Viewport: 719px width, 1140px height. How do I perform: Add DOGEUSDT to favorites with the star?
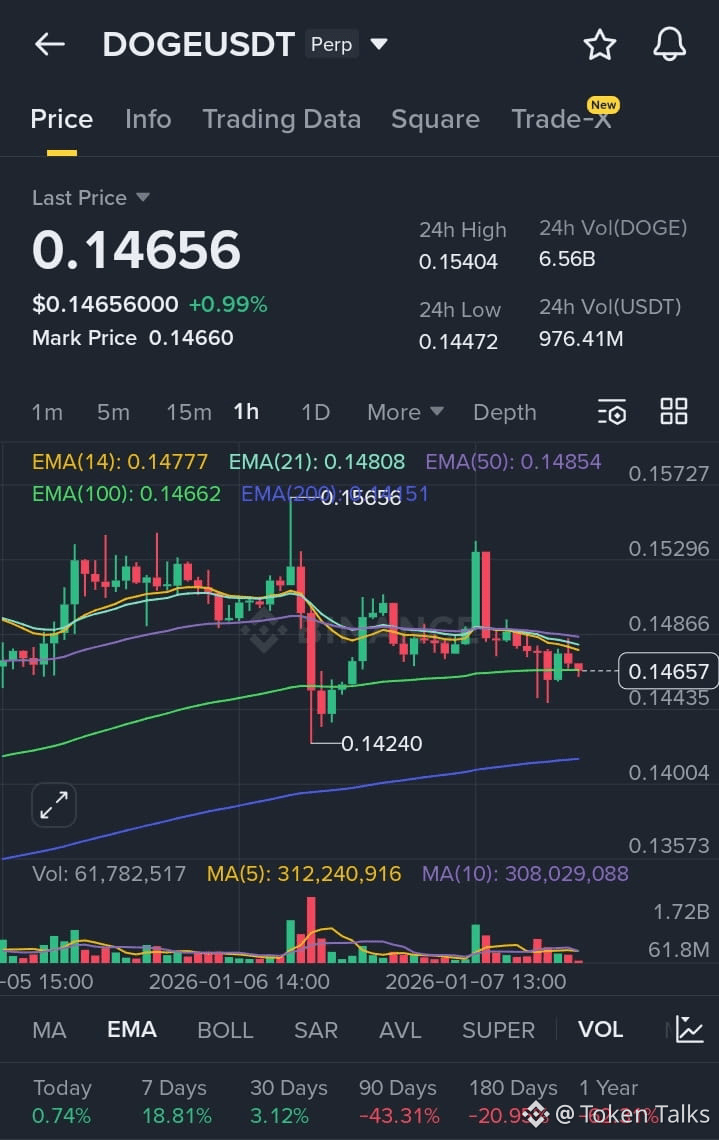tap(599, 44)
